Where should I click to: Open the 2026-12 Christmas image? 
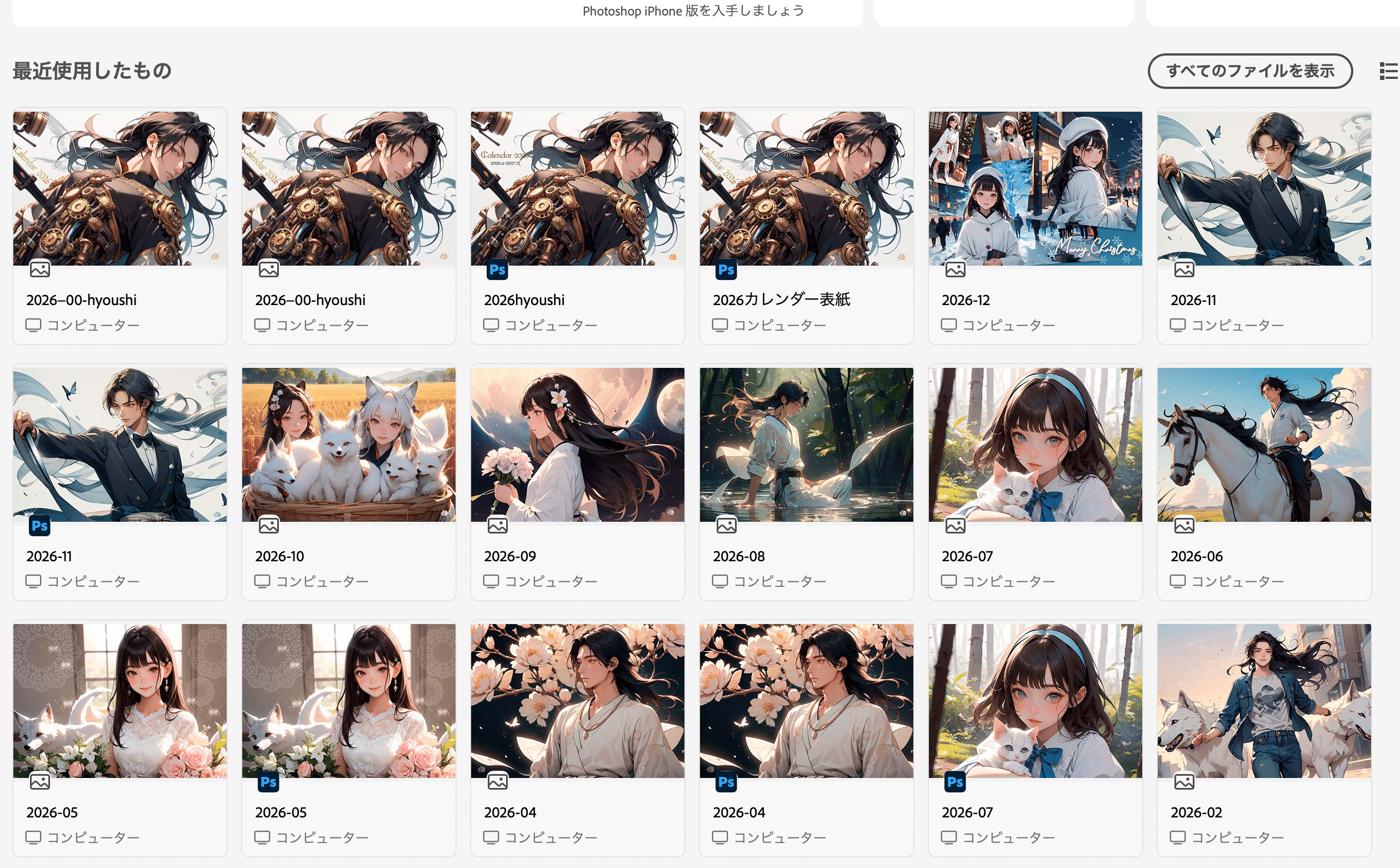click(x=1035, y=188)
